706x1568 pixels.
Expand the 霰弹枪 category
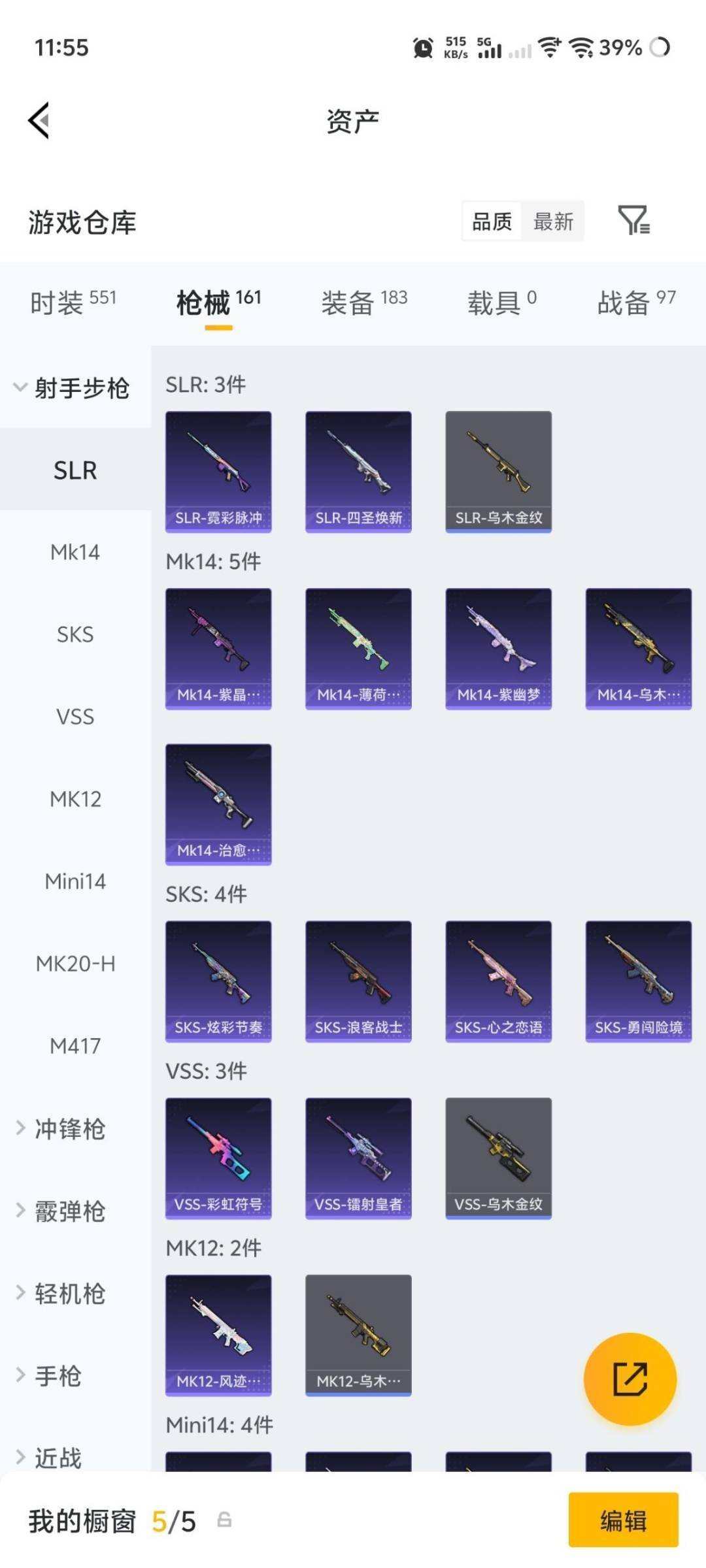[x=61, y=1211]
